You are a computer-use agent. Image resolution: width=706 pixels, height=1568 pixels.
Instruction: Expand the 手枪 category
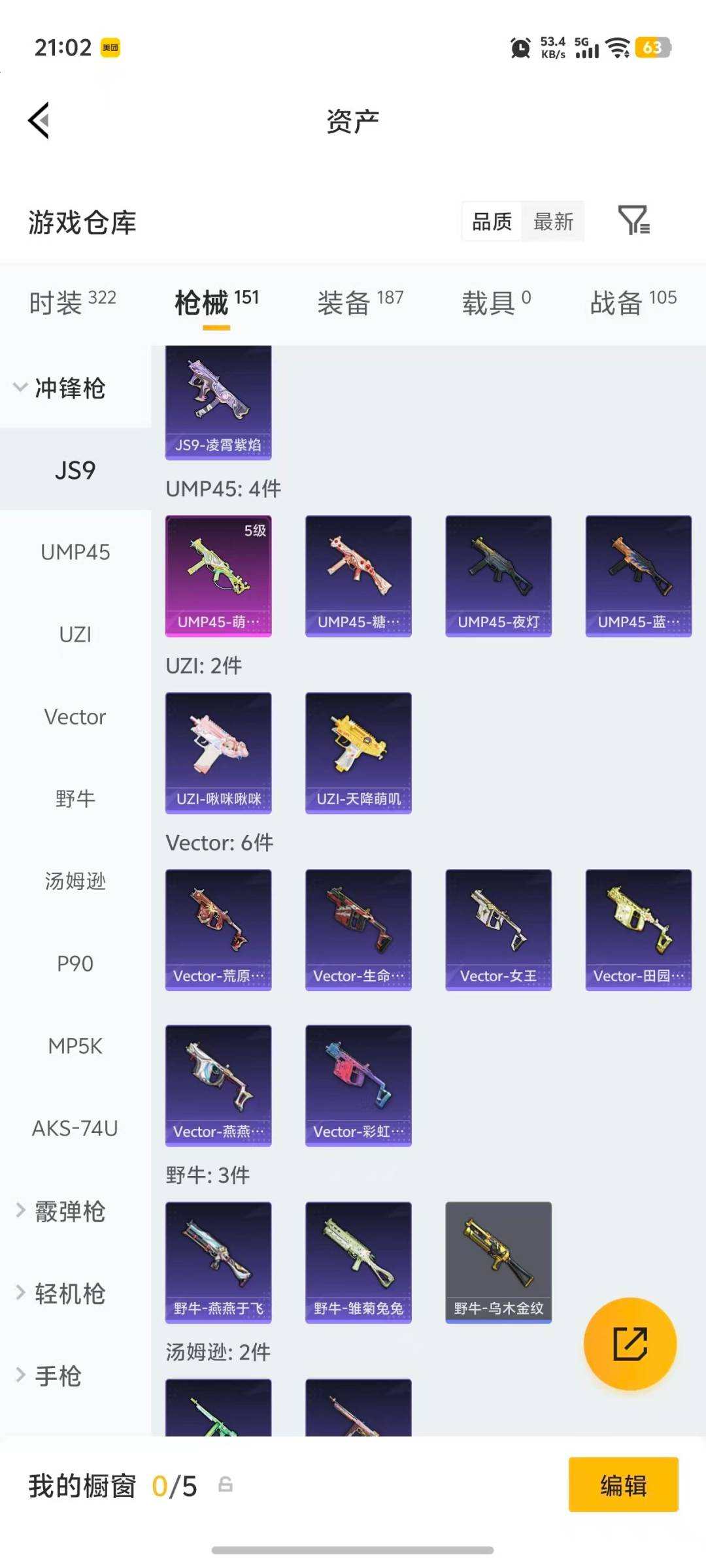[x=55, y=1377]
